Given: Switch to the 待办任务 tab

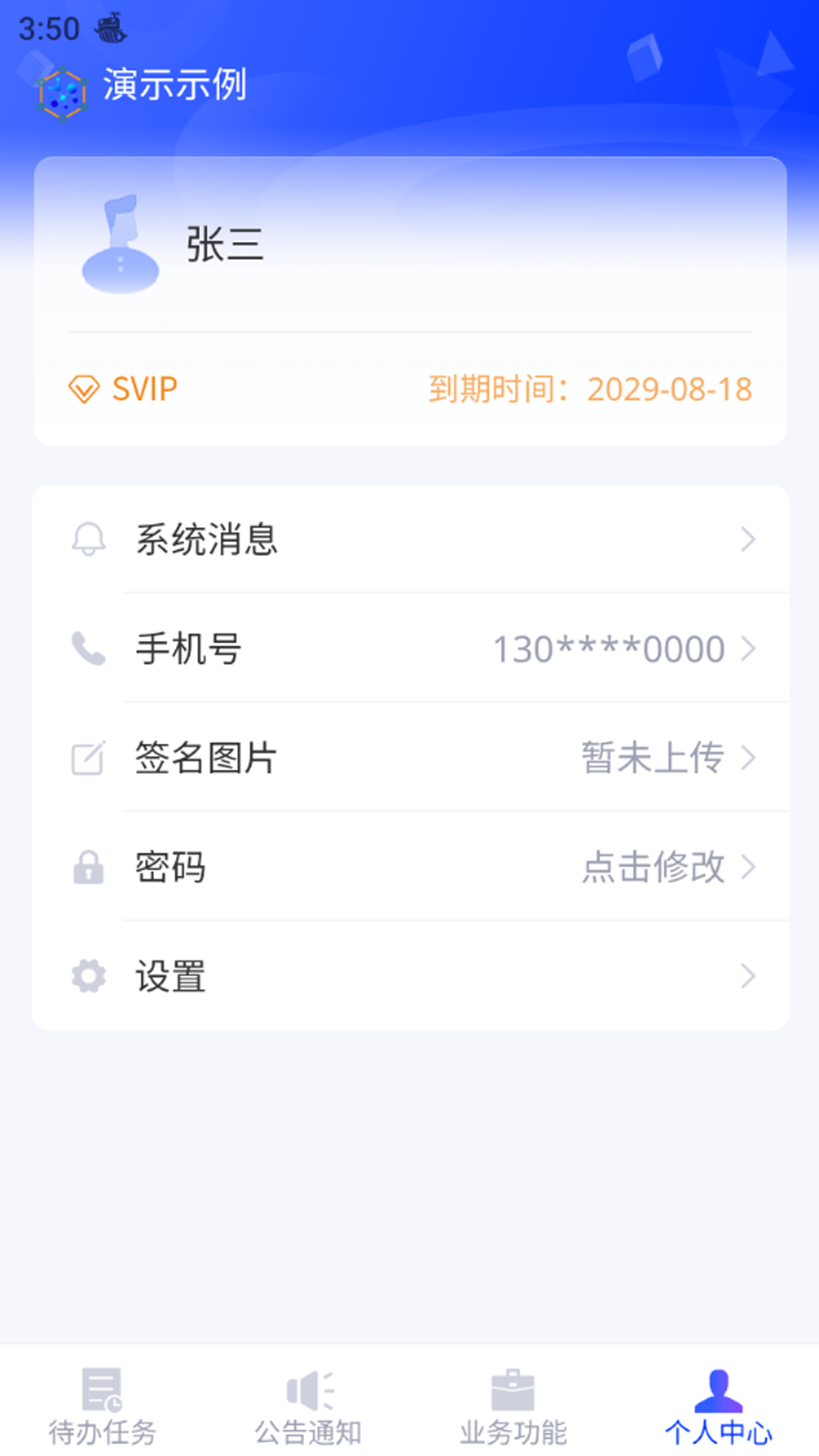Looking at the screenshot, I should click(x=102, y=1407).
